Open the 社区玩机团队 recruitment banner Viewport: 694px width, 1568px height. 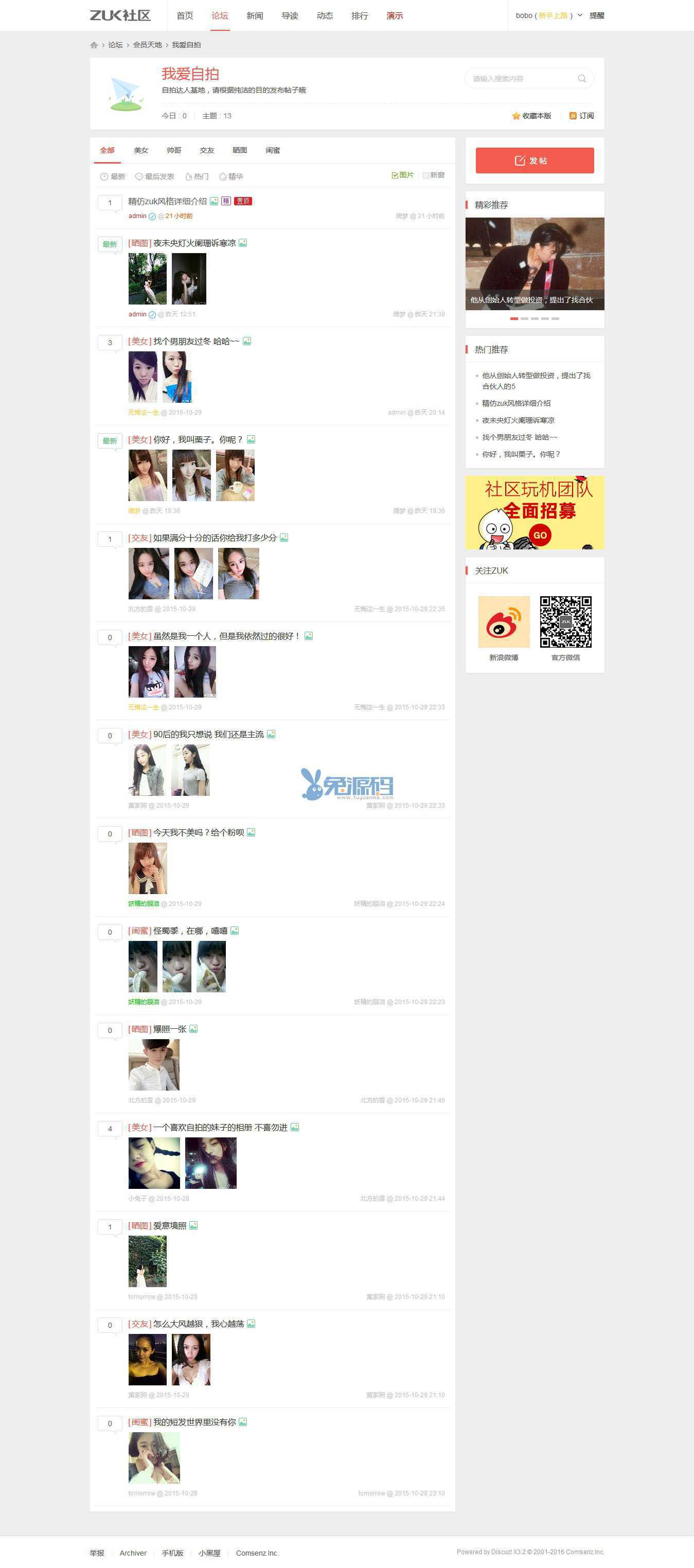click(x=534, y=512)
